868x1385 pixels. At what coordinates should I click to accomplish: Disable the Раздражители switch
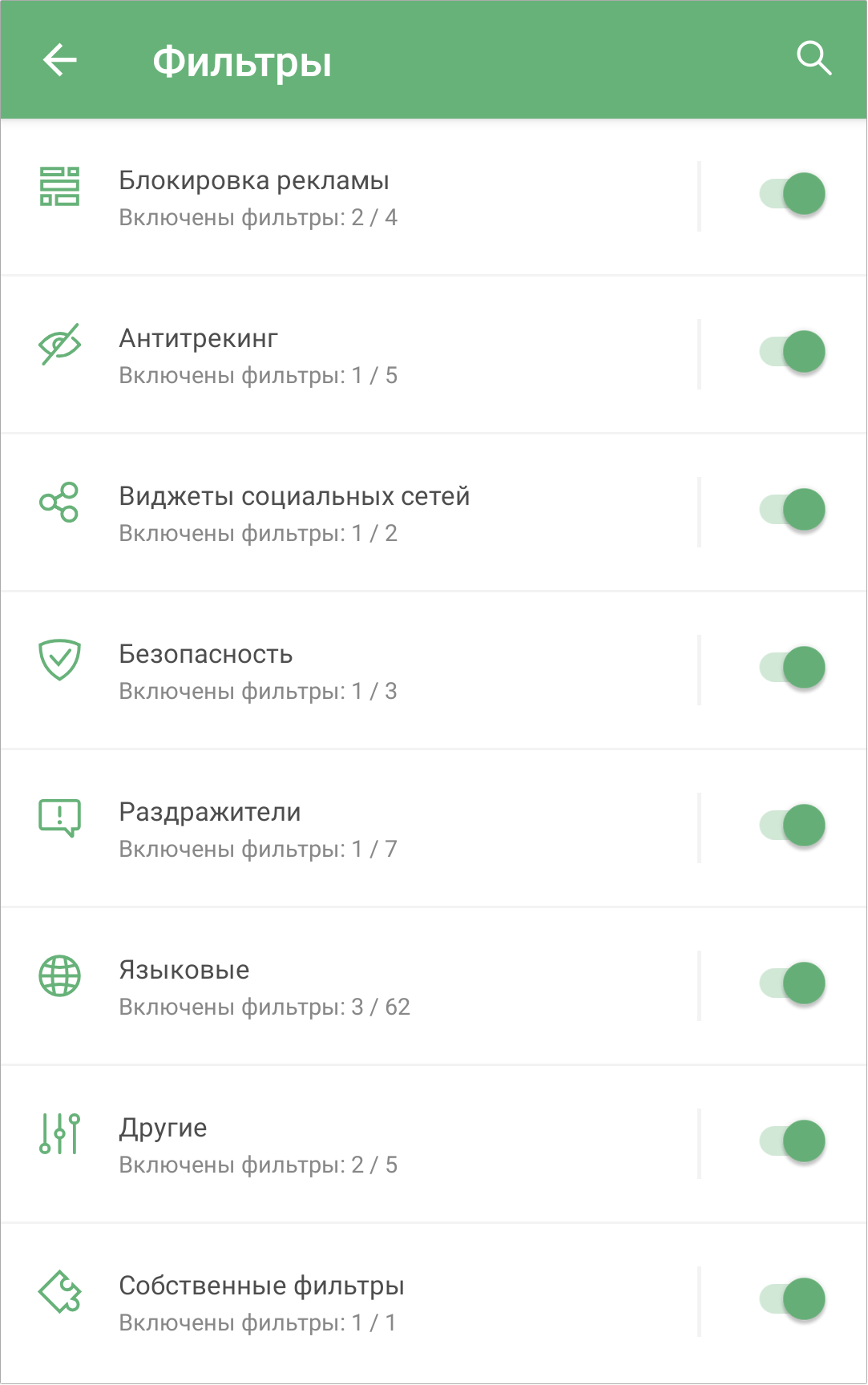(x=793, y=826)
